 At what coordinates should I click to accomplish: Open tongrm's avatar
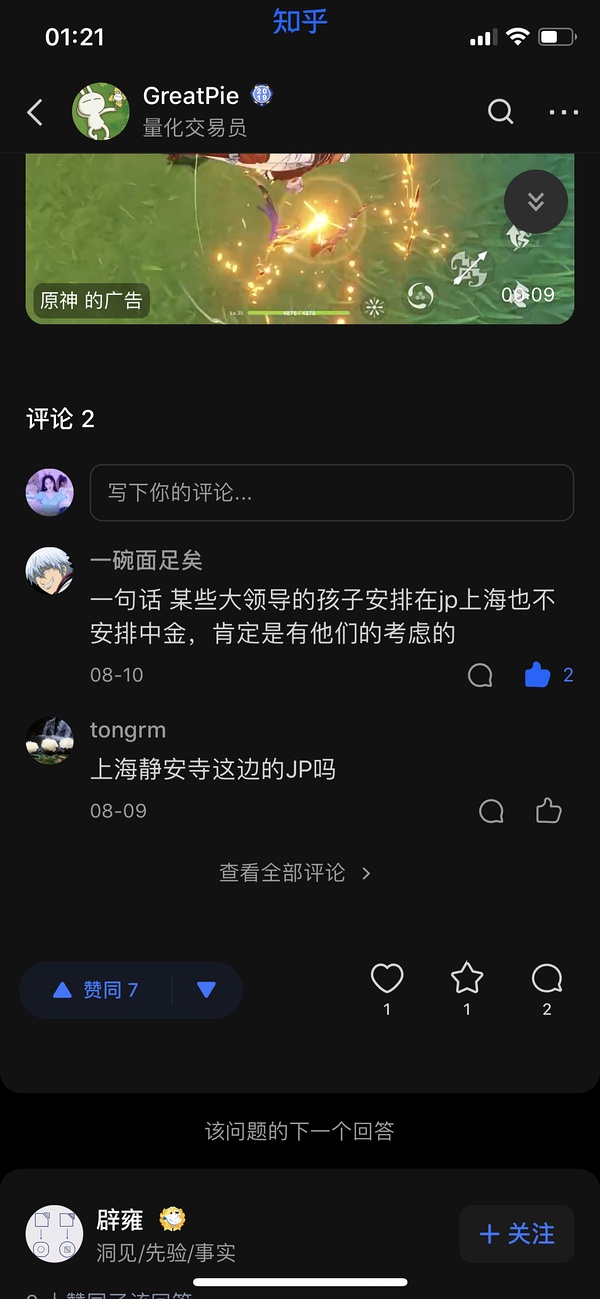point(49,741)
